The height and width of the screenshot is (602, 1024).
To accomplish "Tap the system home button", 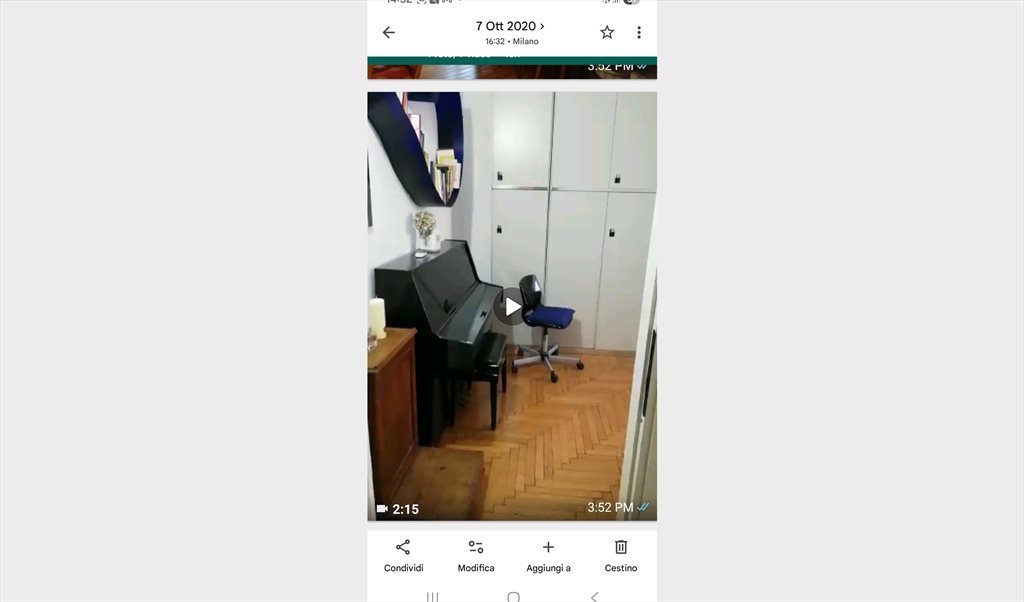I will (x=513, y=597).
